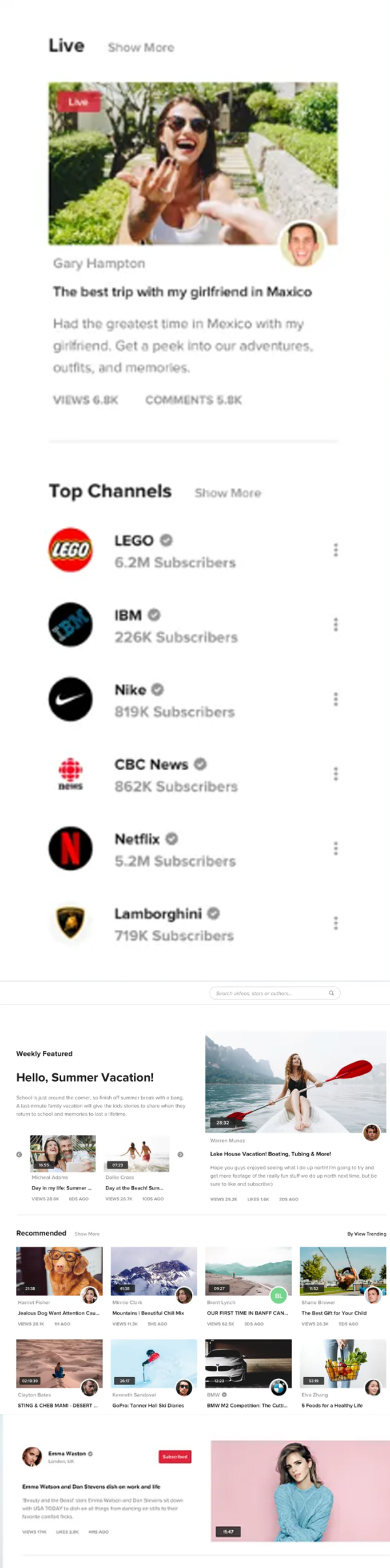
Task: Tap Show More next to Top Channels
Action: (227, 493)
